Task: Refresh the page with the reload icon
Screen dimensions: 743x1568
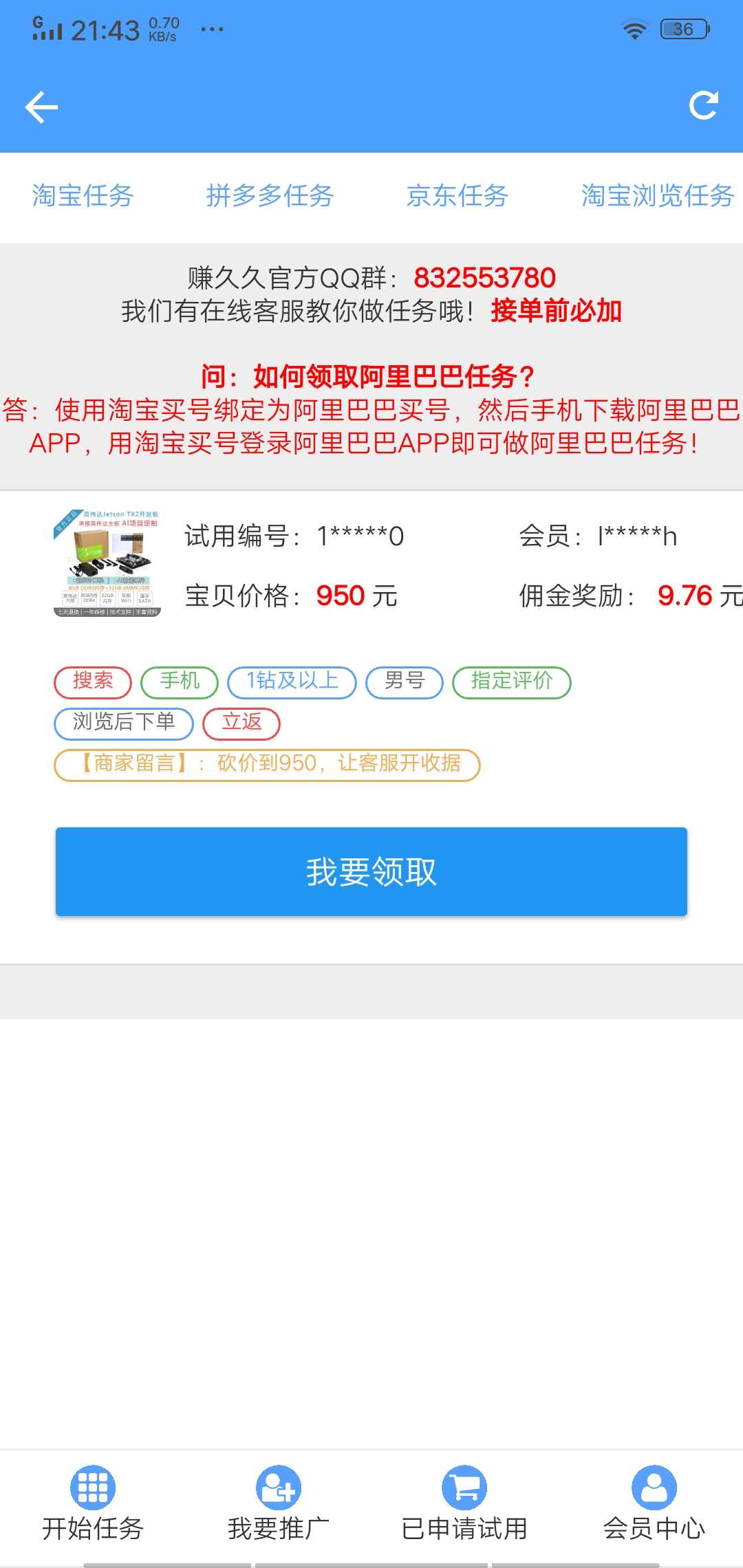Action: point(704,107)
